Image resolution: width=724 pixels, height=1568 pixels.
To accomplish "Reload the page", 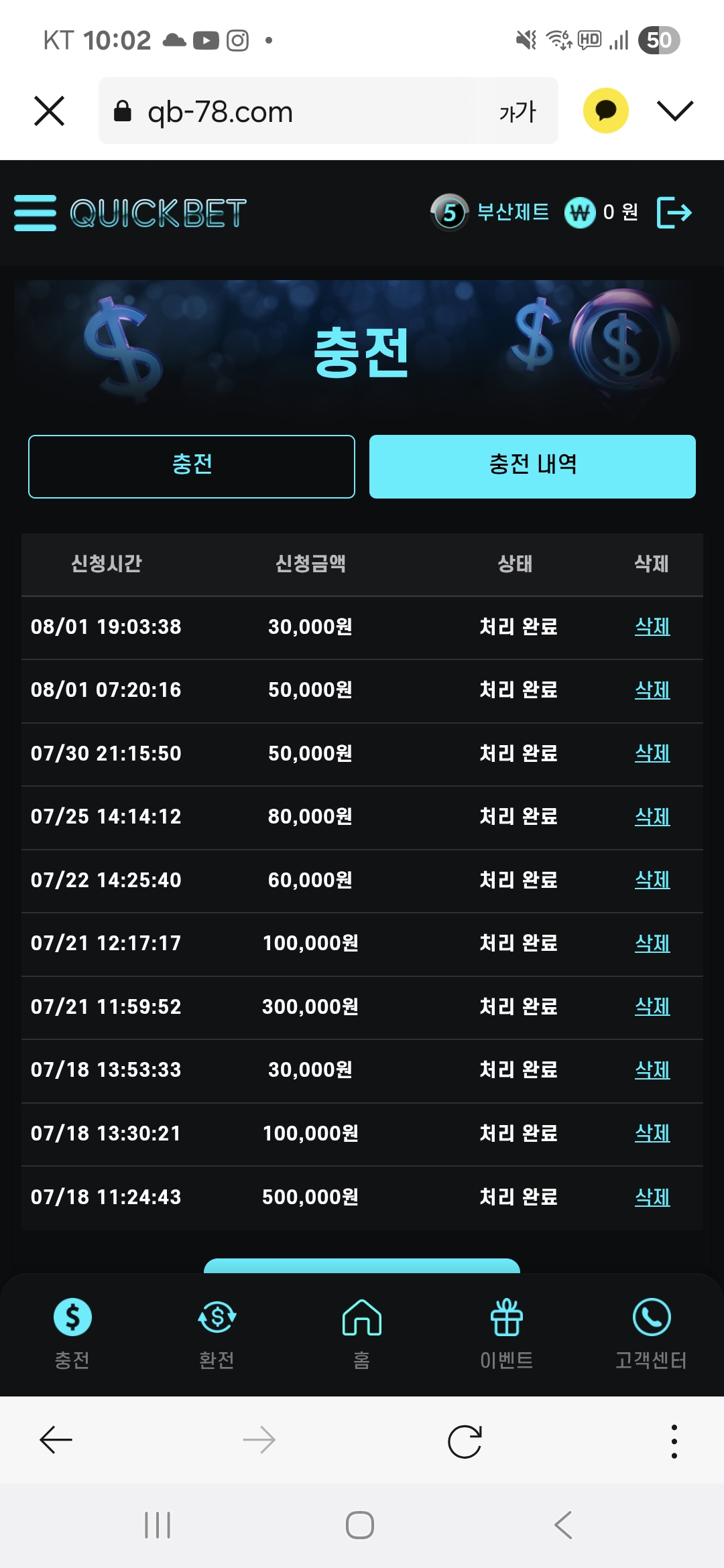I will (x=465, y=1441).
